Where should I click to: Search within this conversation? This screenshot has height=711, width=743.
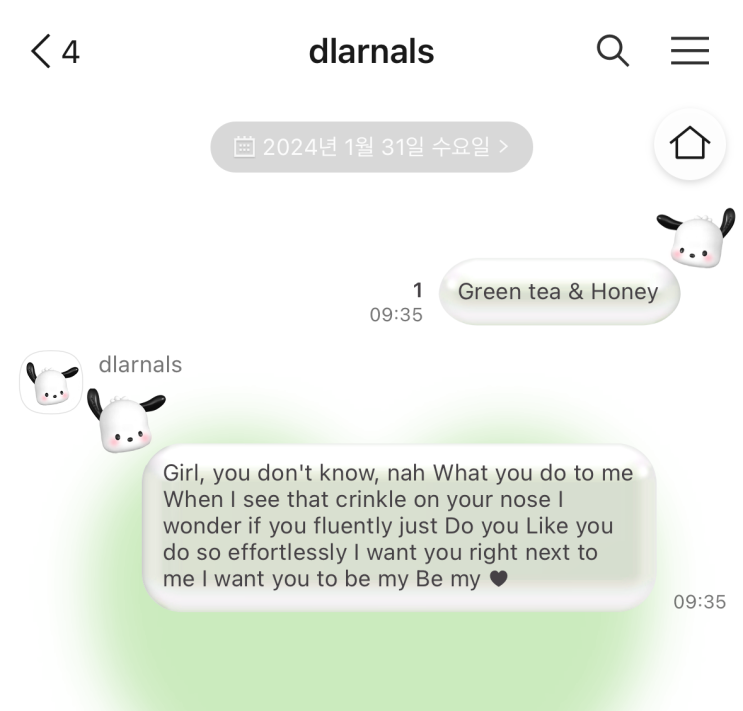[x=612, y=51]
